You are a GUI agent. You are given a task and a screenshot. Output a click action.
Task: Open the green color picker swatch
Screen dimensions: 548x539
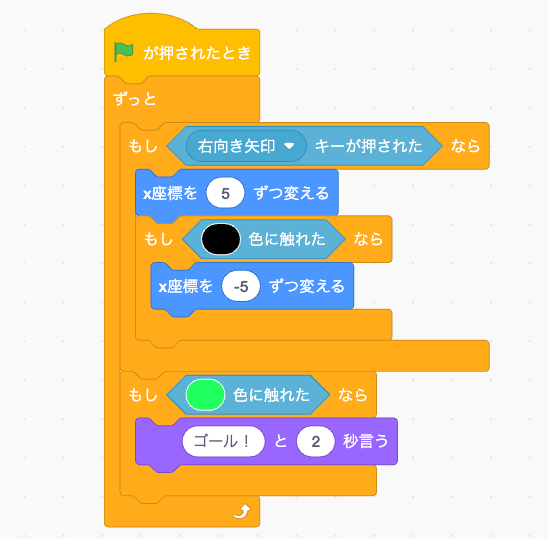(x=205, y=395)
